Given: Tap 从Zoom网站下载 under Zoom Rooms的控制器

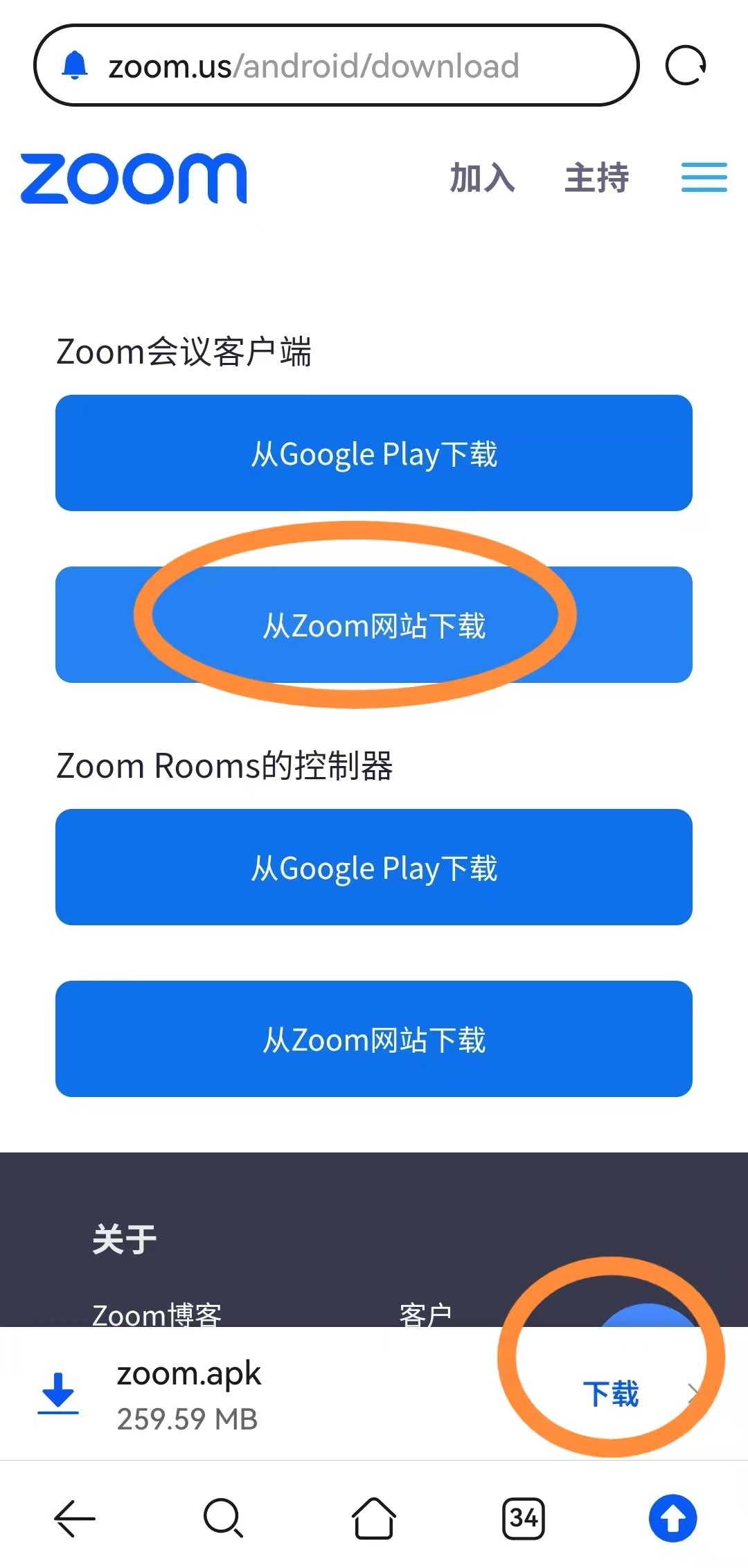Looking at the screenshot, I should 374,1039.
